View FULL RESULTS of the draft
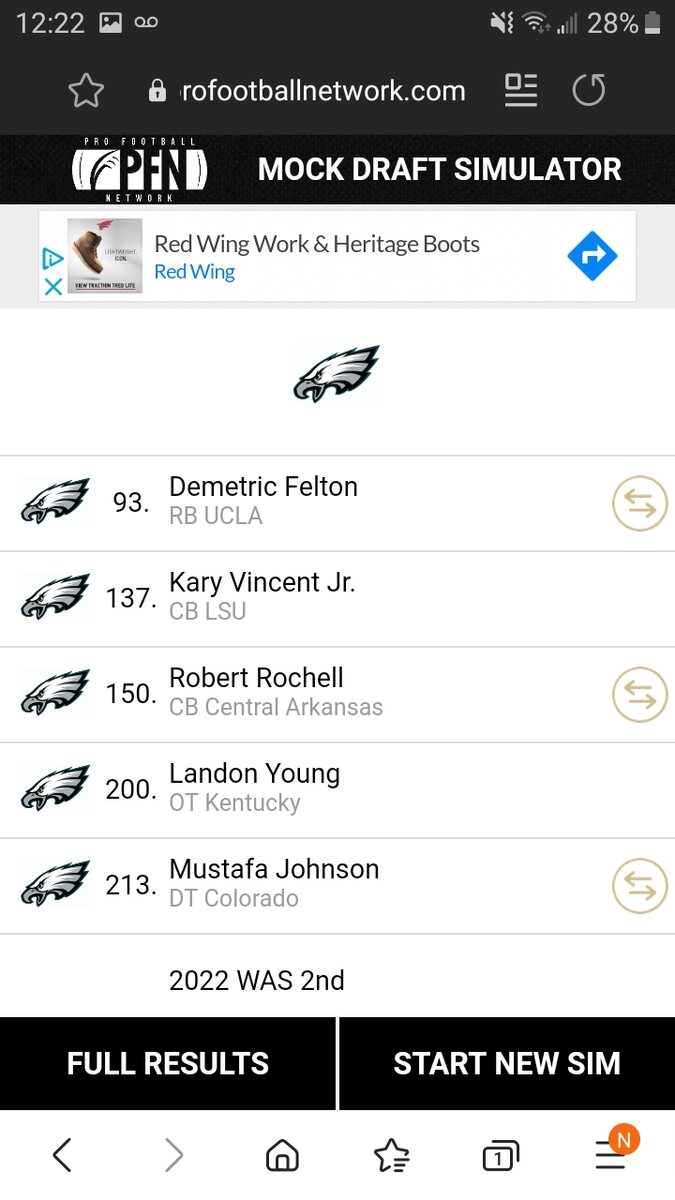This screenshot has height=1200, width=675. tap(168, 1063)
